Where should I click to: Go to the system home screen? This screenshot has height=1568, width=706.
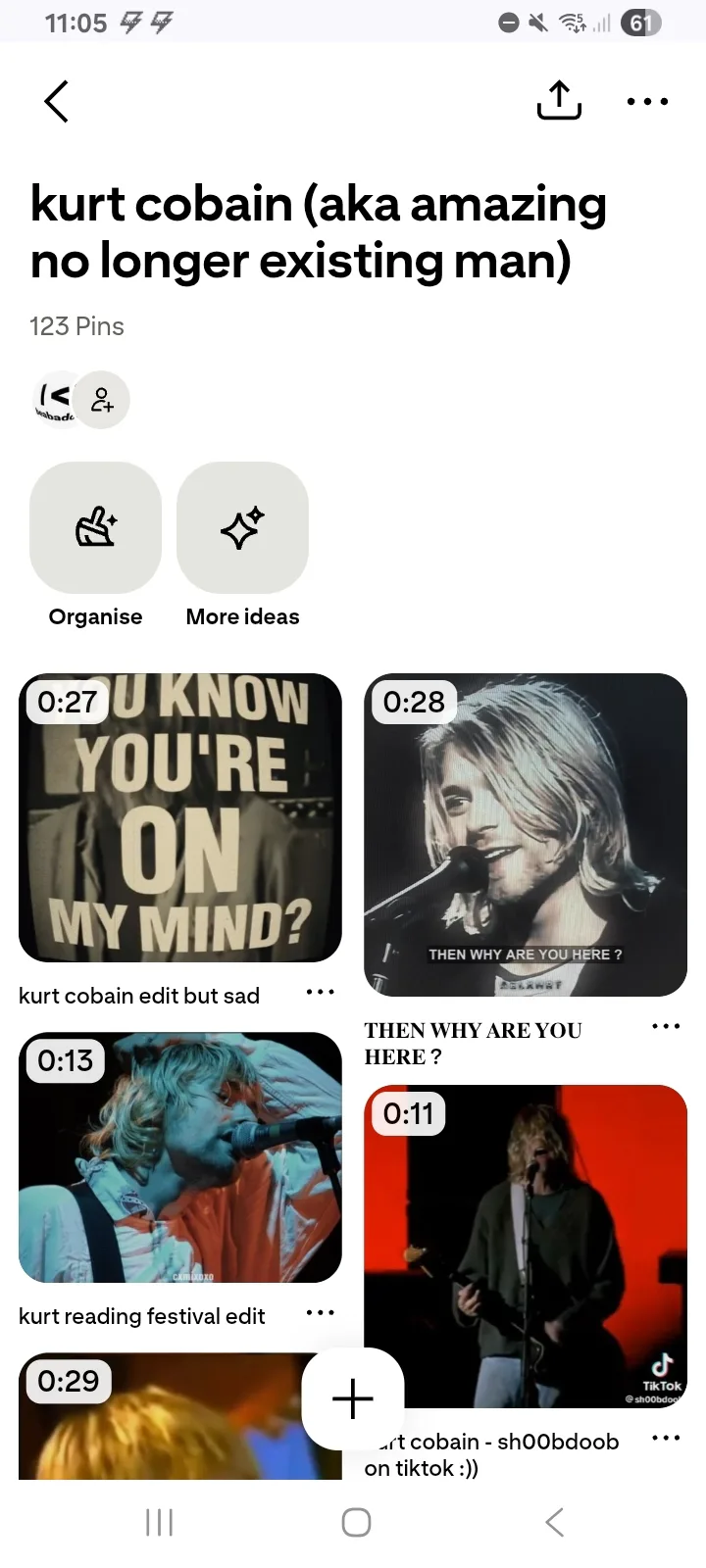355,1522
